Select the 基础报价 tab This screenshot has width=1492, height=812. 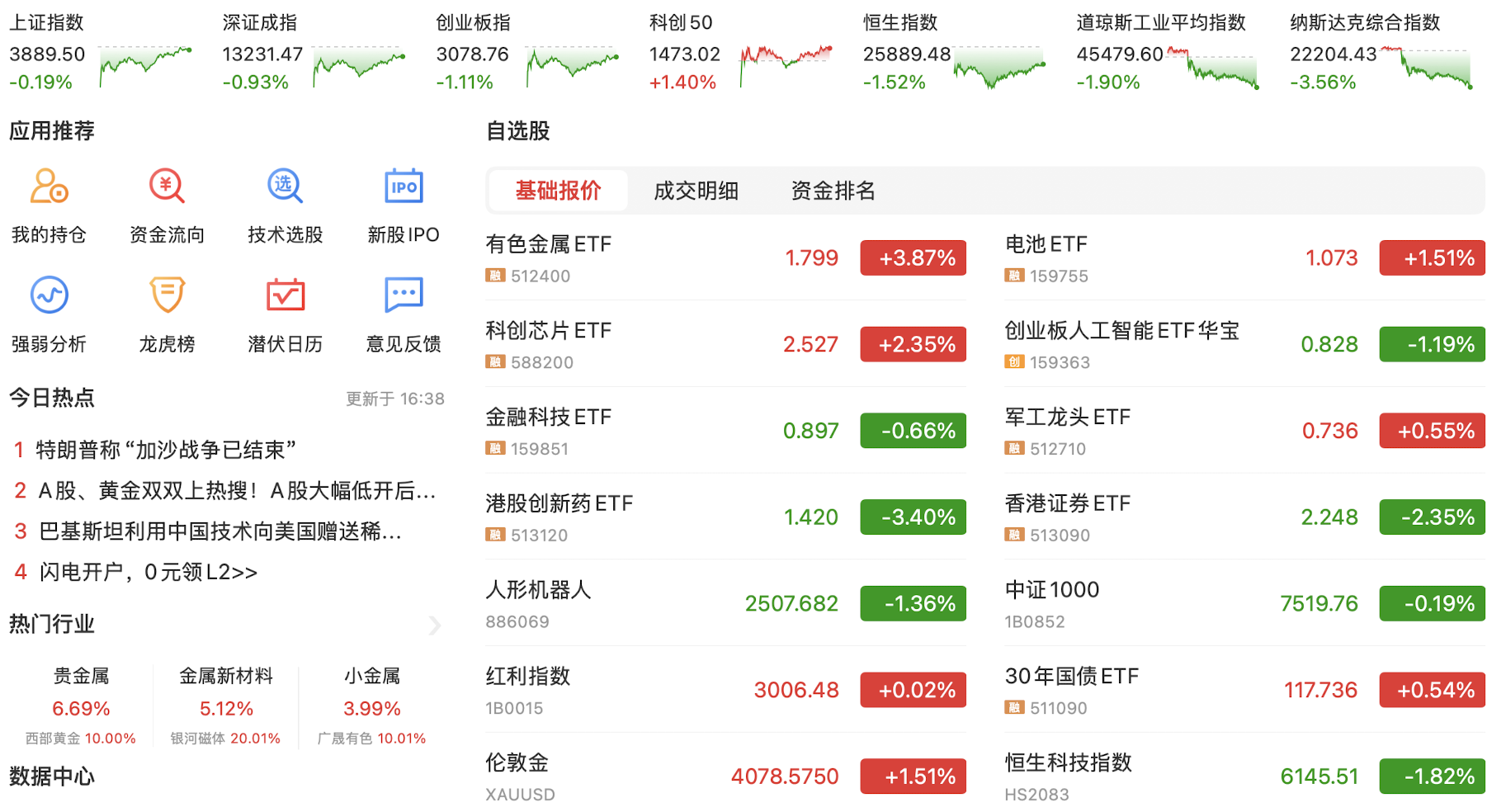tap(558, 191)
